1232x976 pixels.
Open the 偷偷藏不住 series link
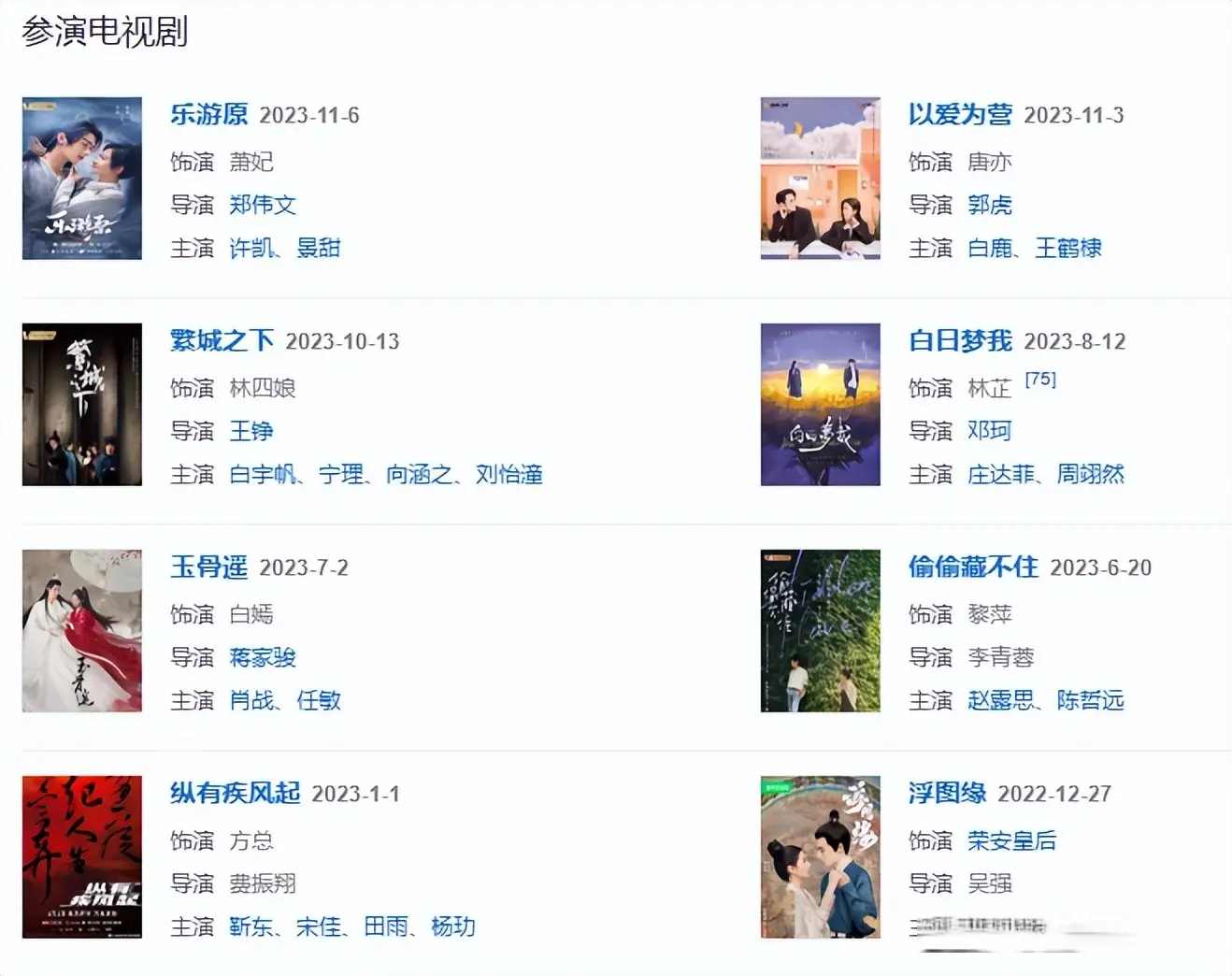coord(973,567)
